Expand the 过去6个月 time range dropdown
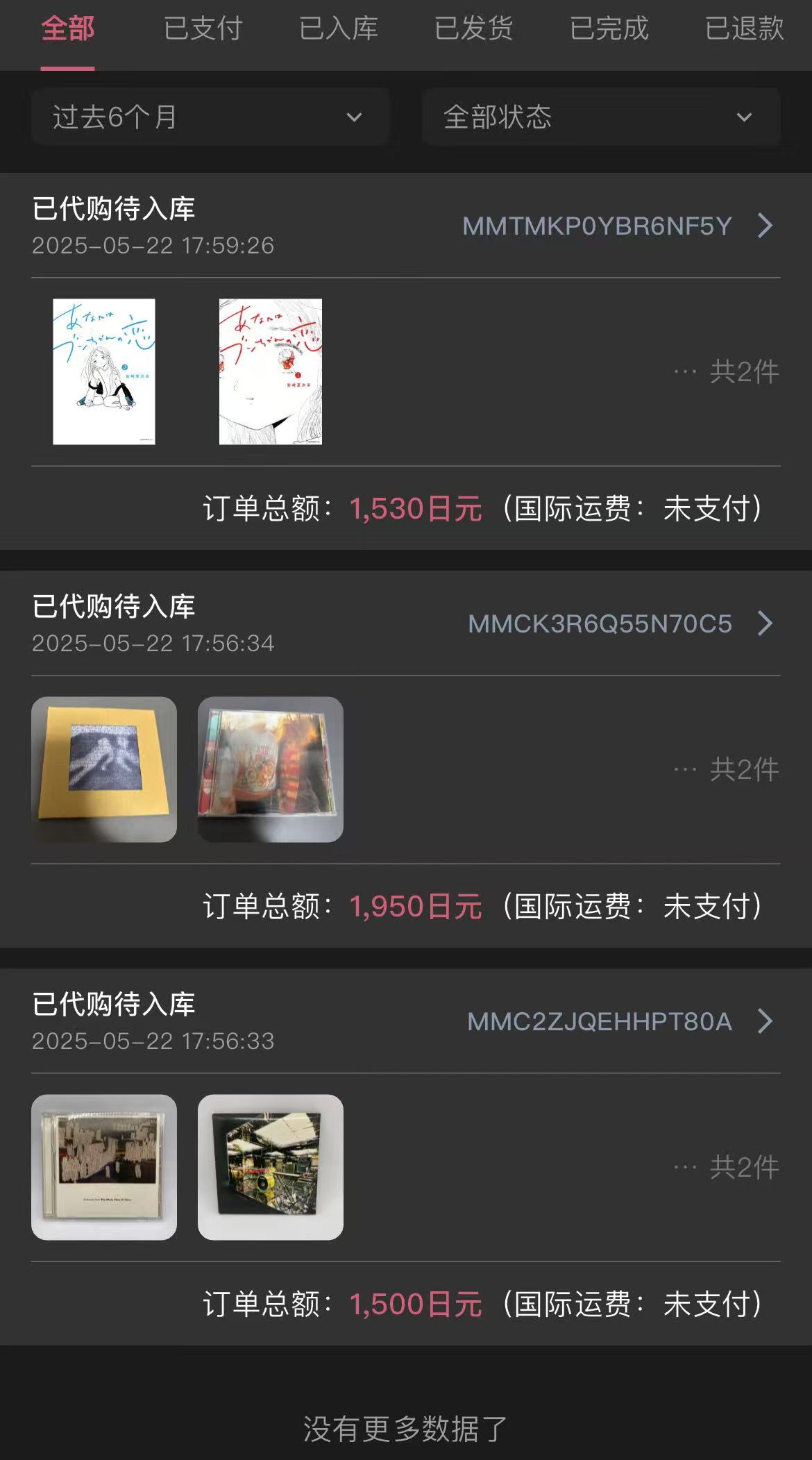The height and width of the screenshot is (1460, 812). coord(210,117)
